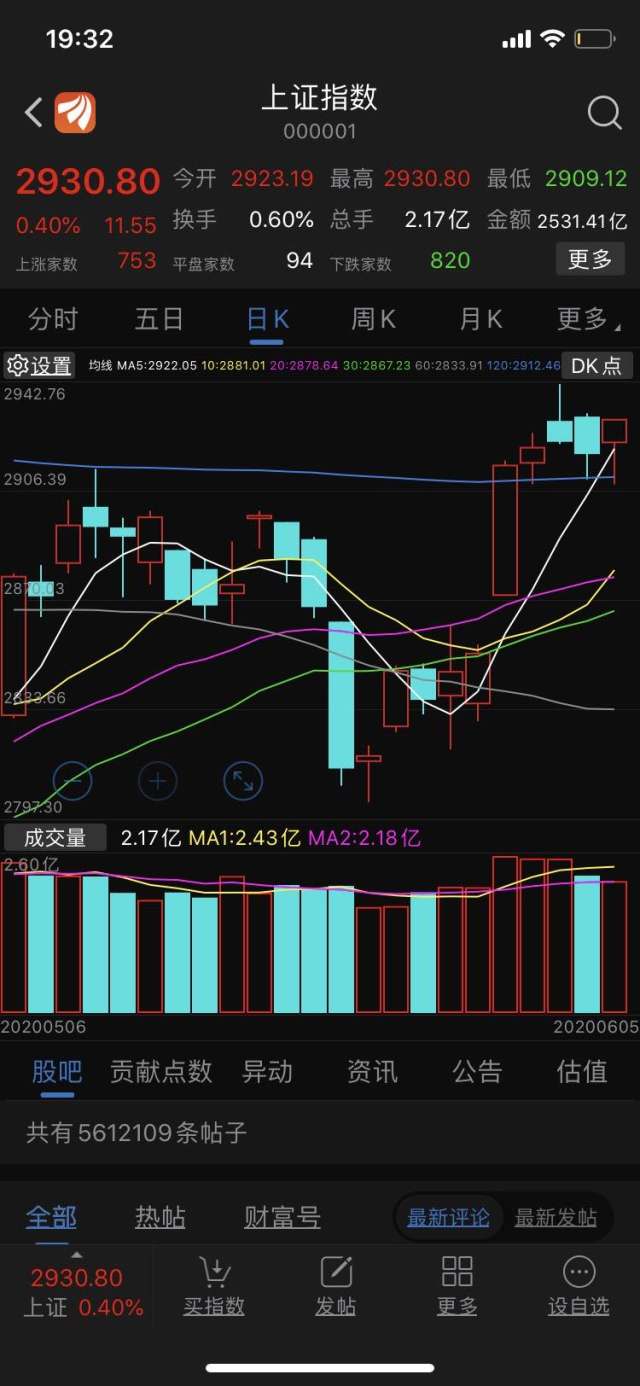Switch to the 分时 chart tab

[x=53, y=320]
